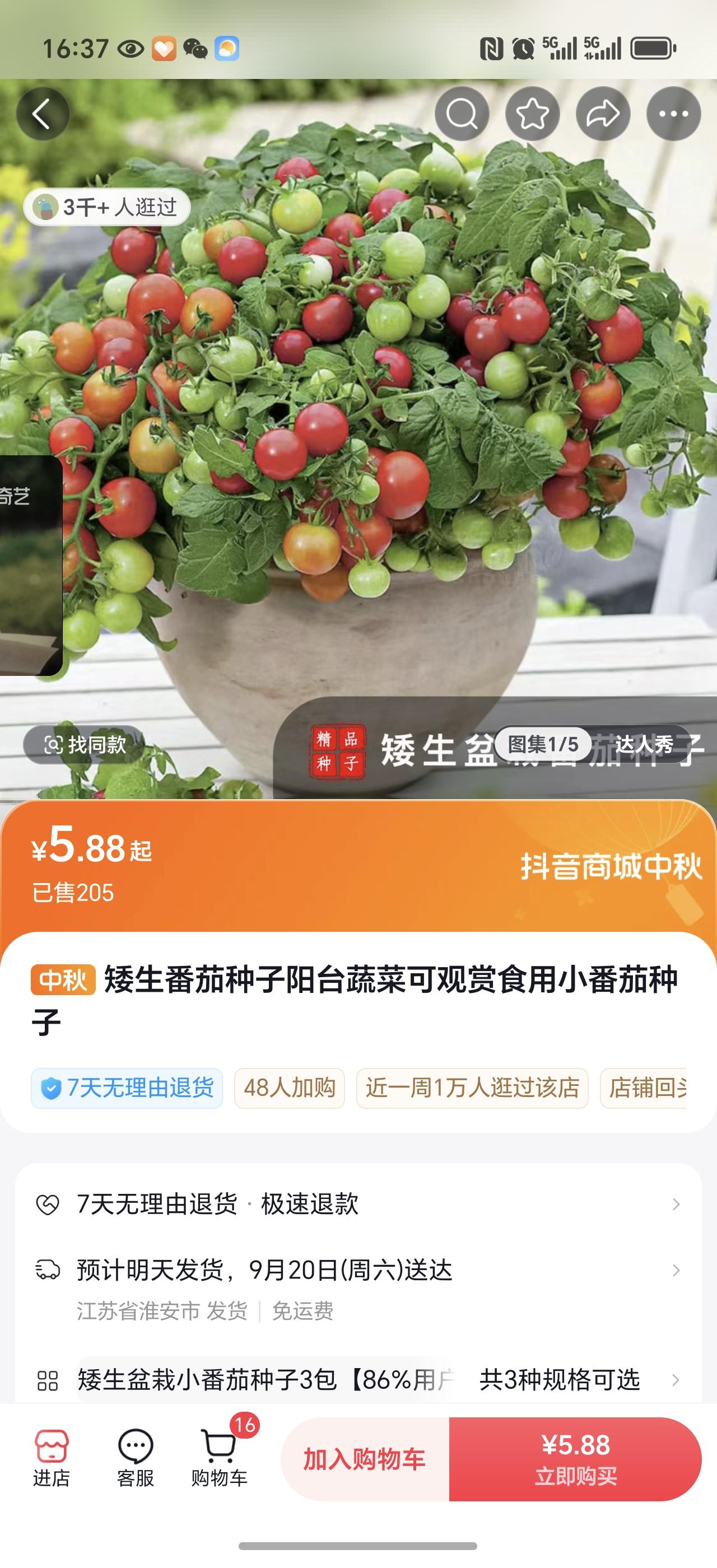717x1568 pixels.
Task: Select the 图集1/5 gallery tab
Action: pyautogui.click(x=543, y=744)
